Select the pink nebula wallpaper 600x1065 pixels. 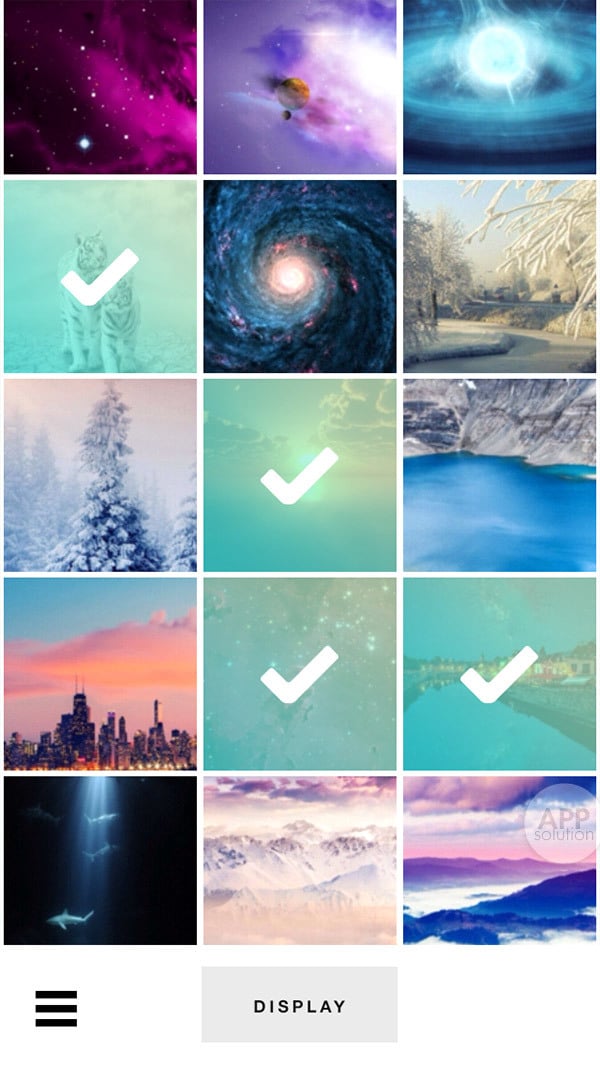[100, 87]
